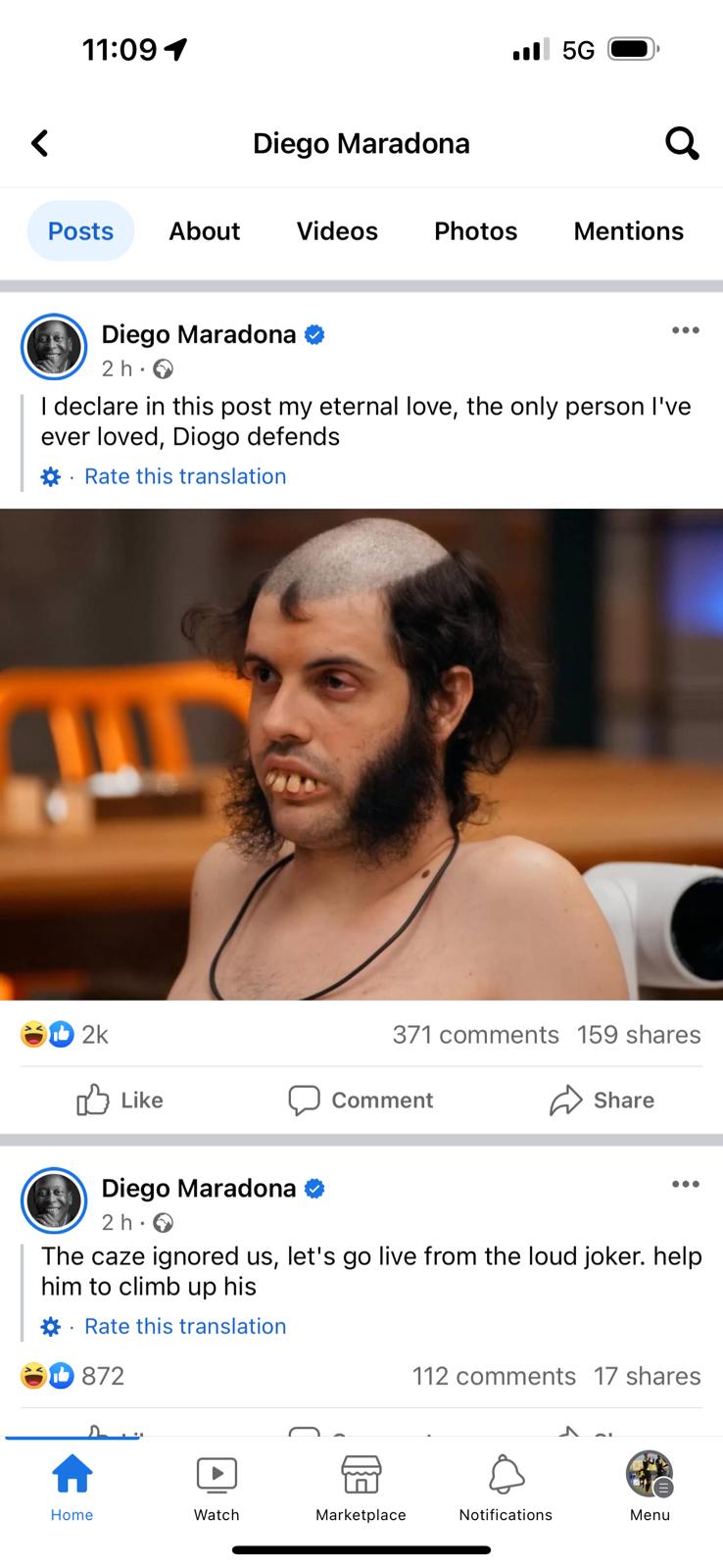Open the photo in the first post
Screen dimensions: 723x1568
click(361, 755)
